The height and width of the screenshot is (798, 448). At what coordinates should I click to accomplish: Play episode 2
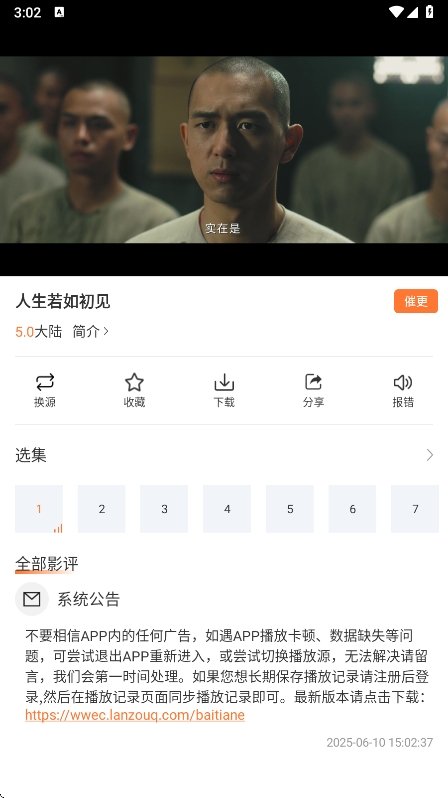[x=101, y=509]
